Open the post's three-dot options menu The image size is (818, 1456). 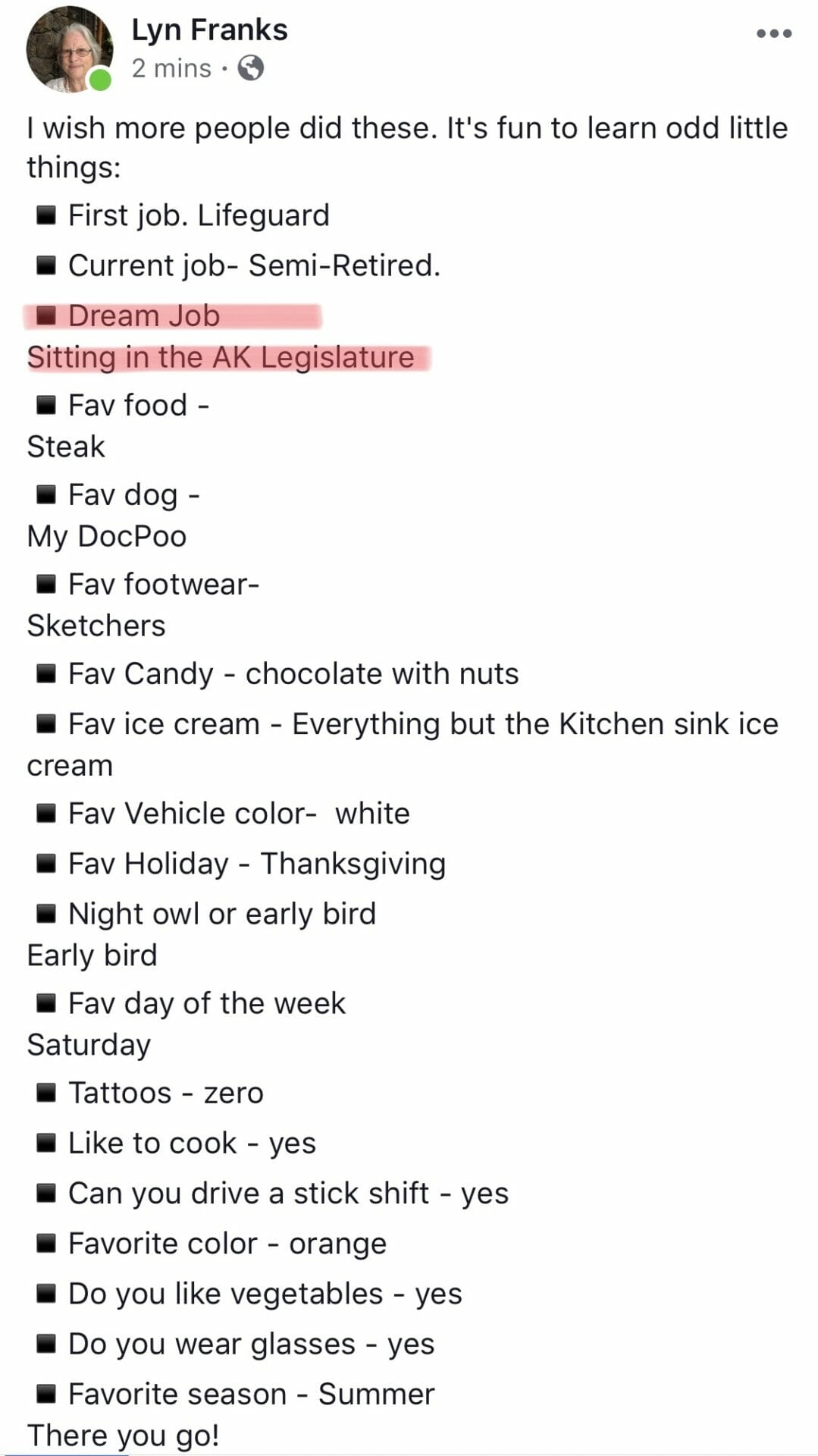774,33
